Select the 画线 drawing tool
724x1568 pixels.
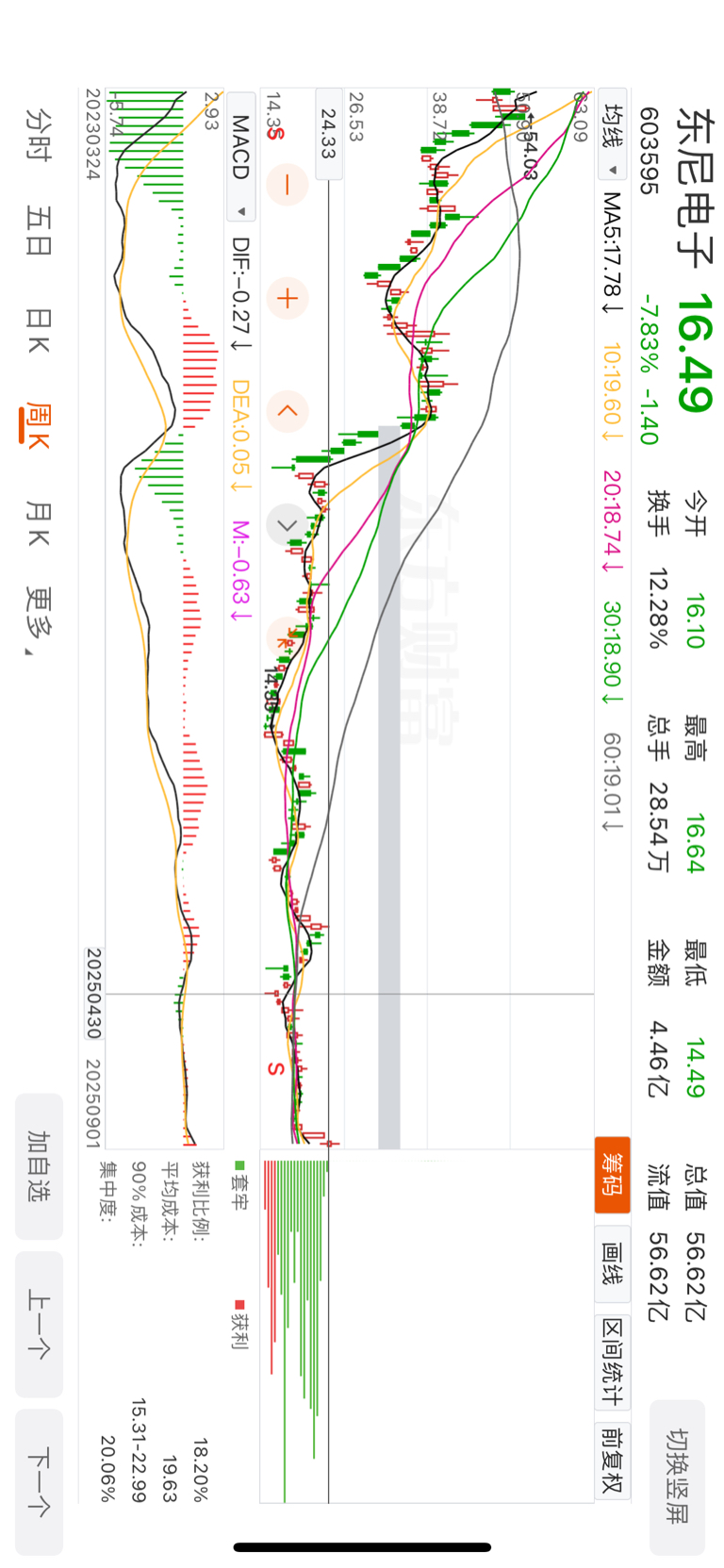(x=613, y=1263)
